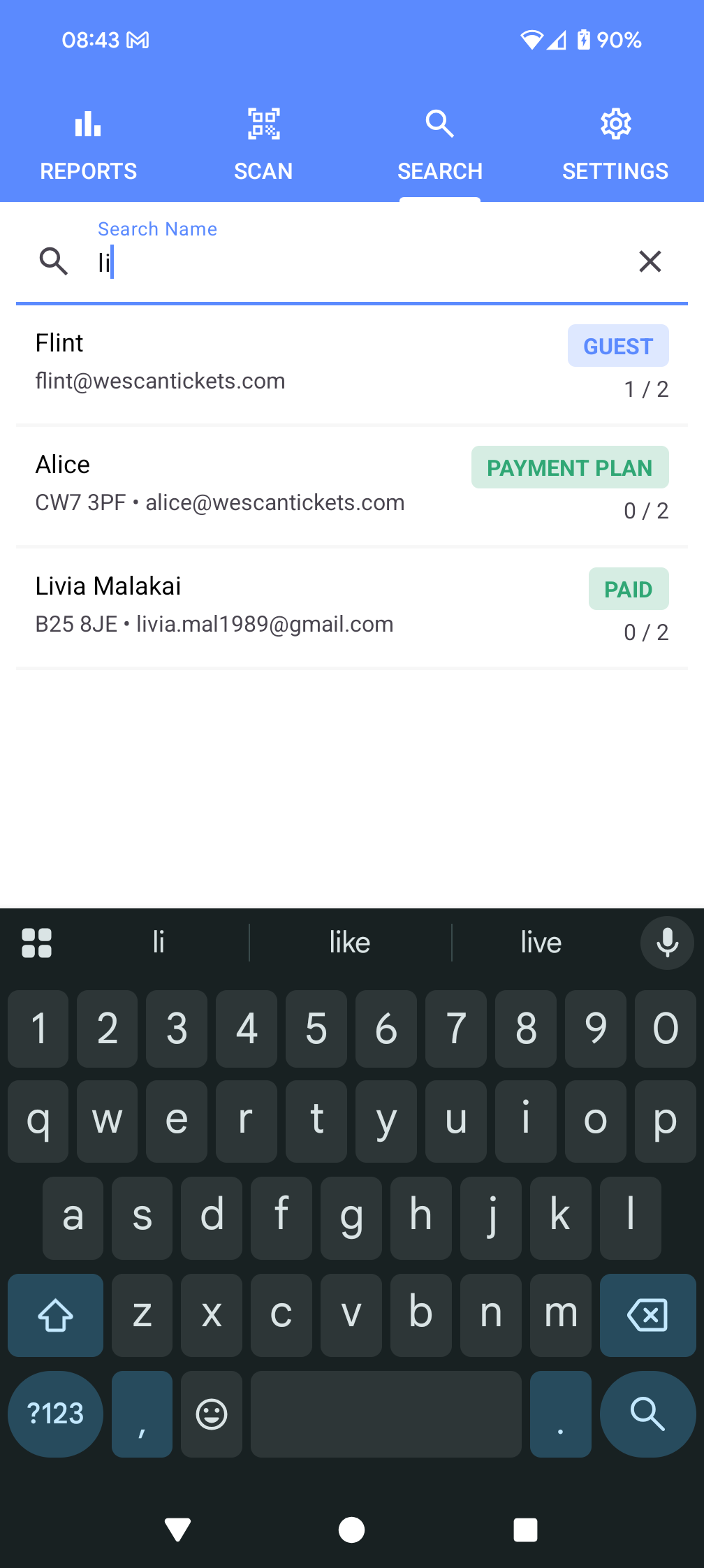Clear the search name field
Image resolution: width=704 pixels, height=1568 pixels.
650,261
